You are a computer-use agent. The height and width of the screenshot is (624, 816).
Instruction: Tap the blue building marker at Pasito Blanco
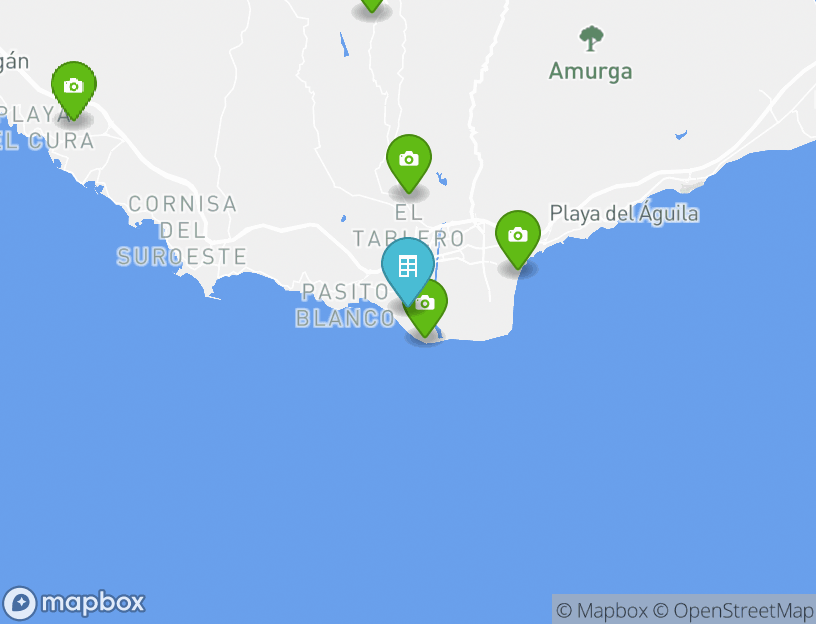click(x=407, y=266)
